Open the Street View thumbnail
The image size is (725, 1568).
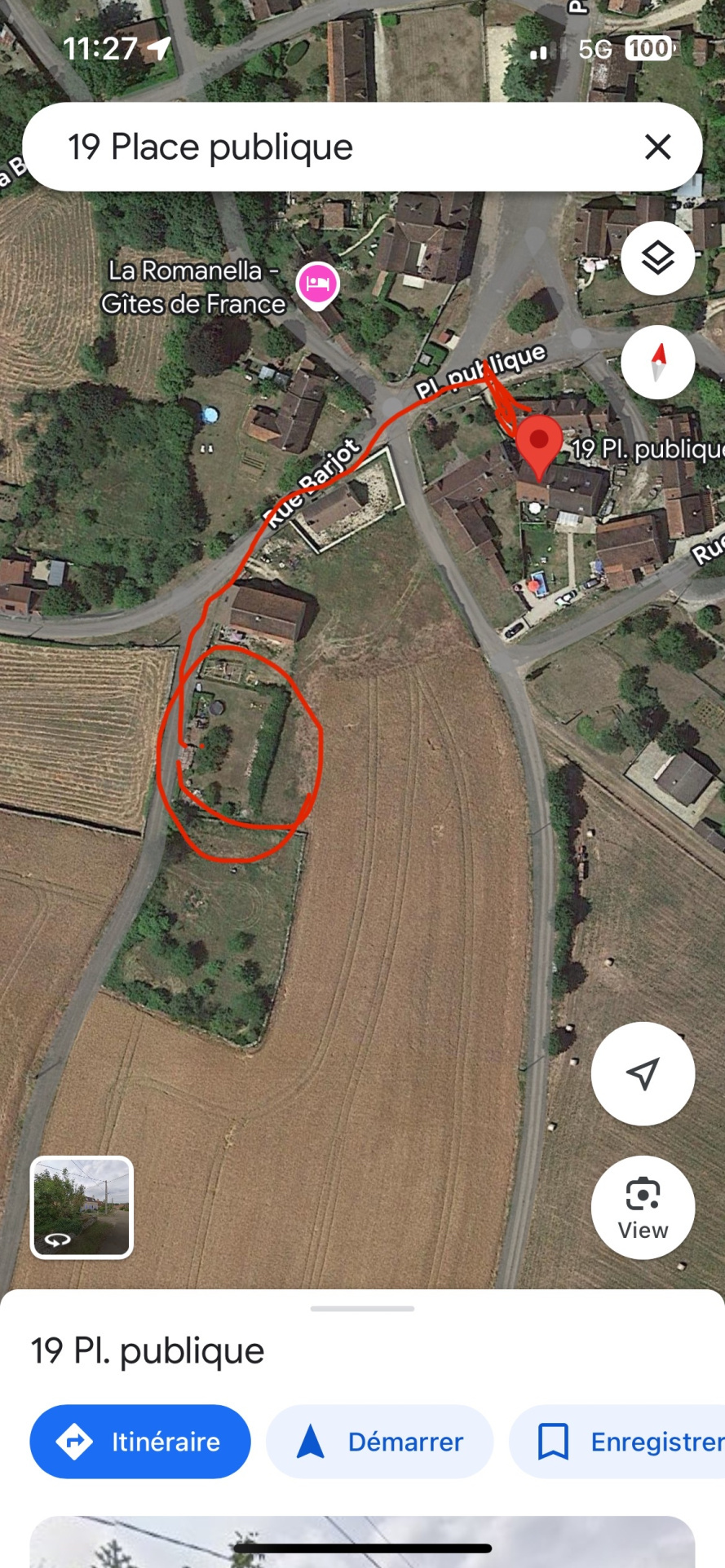(82, 1207)
